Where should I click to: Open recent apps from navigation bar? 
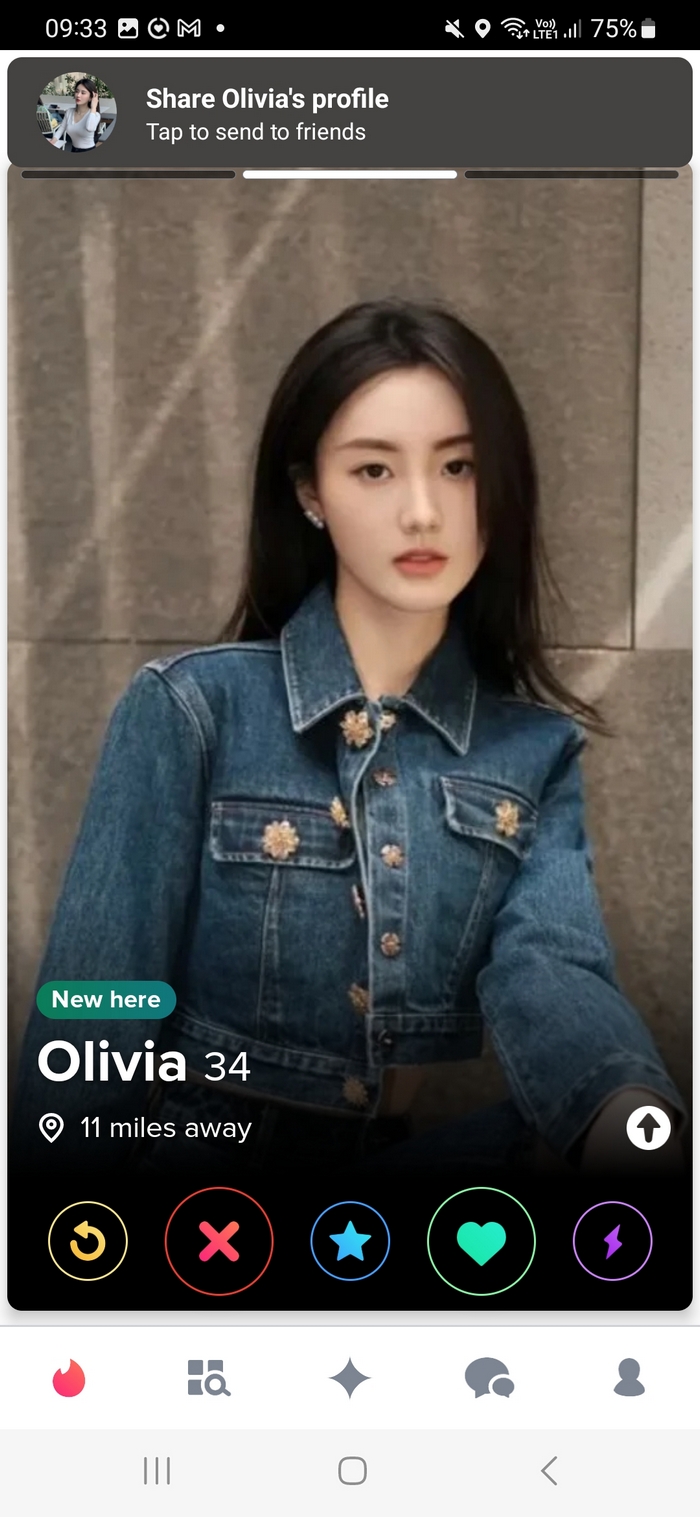[x=157, y=1470]
